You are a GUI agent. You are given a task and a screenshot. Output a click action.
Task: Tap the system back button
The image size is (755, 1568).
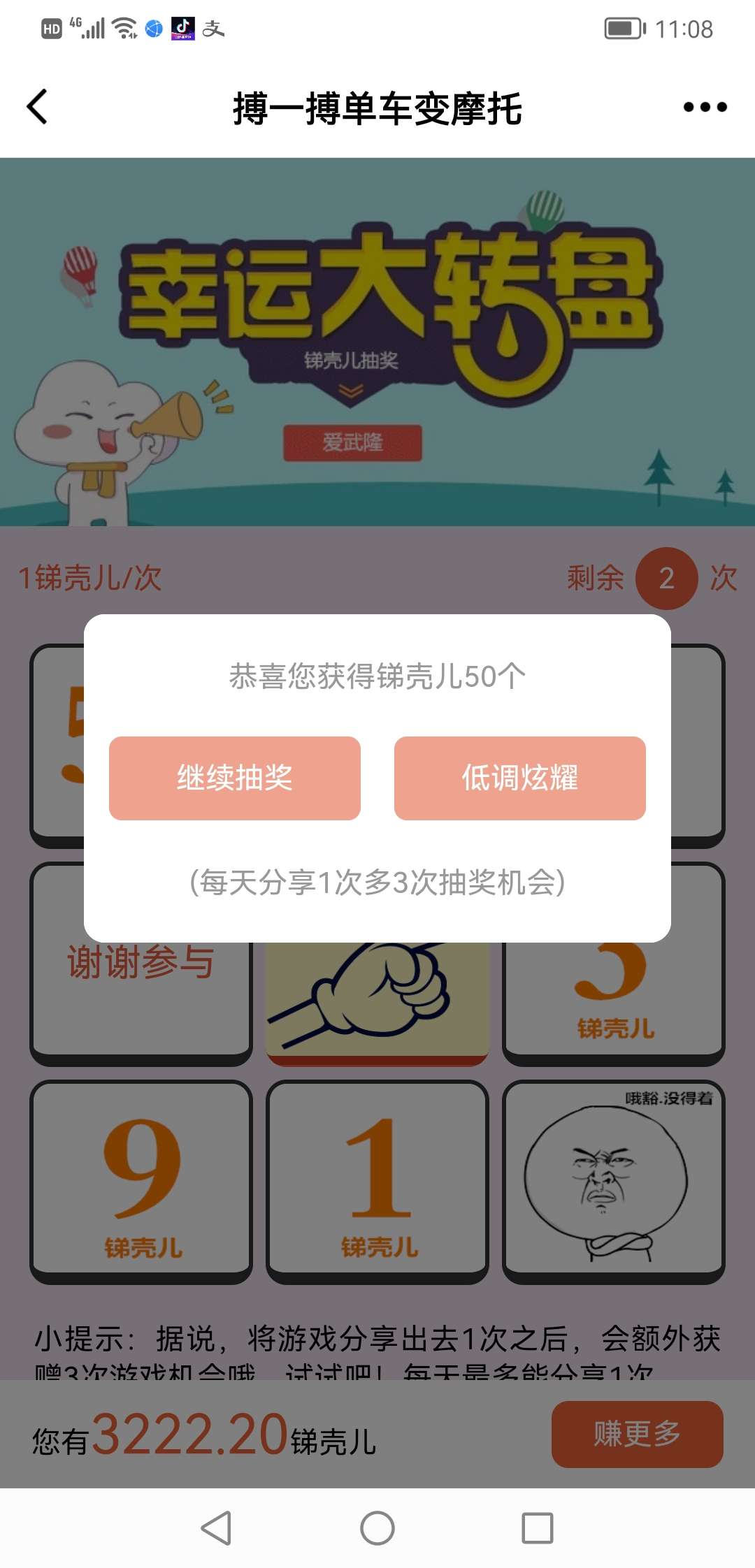click(x=217, y=1528)
